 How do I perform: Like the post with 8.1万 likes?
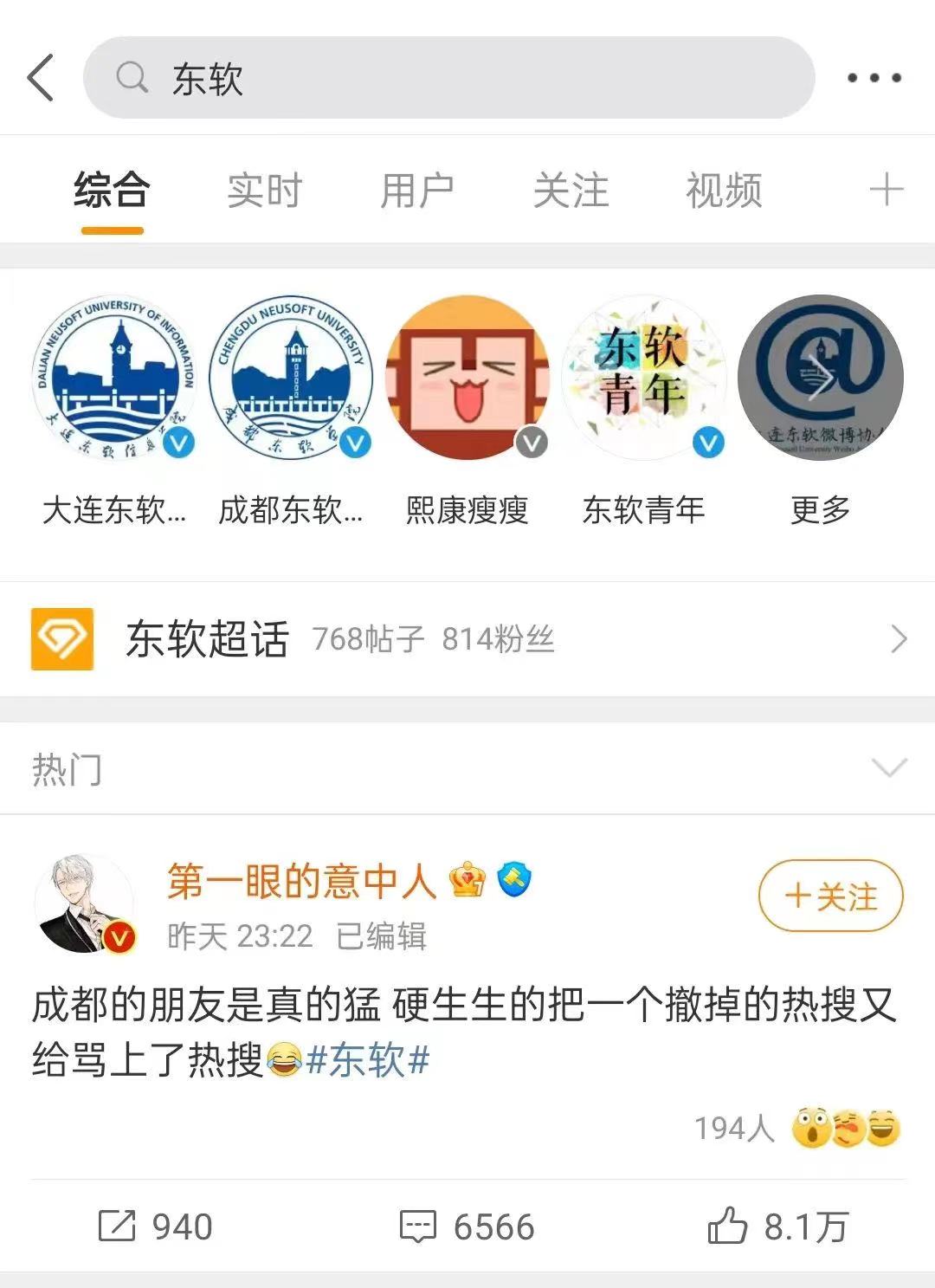pos(777,1227)
